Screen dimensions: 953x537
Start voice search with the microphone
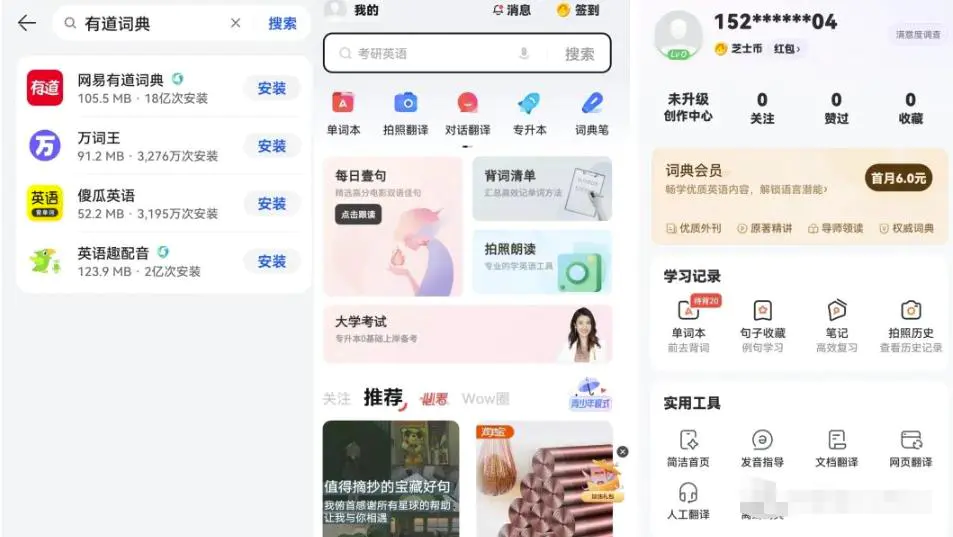(x=524, y=54)
